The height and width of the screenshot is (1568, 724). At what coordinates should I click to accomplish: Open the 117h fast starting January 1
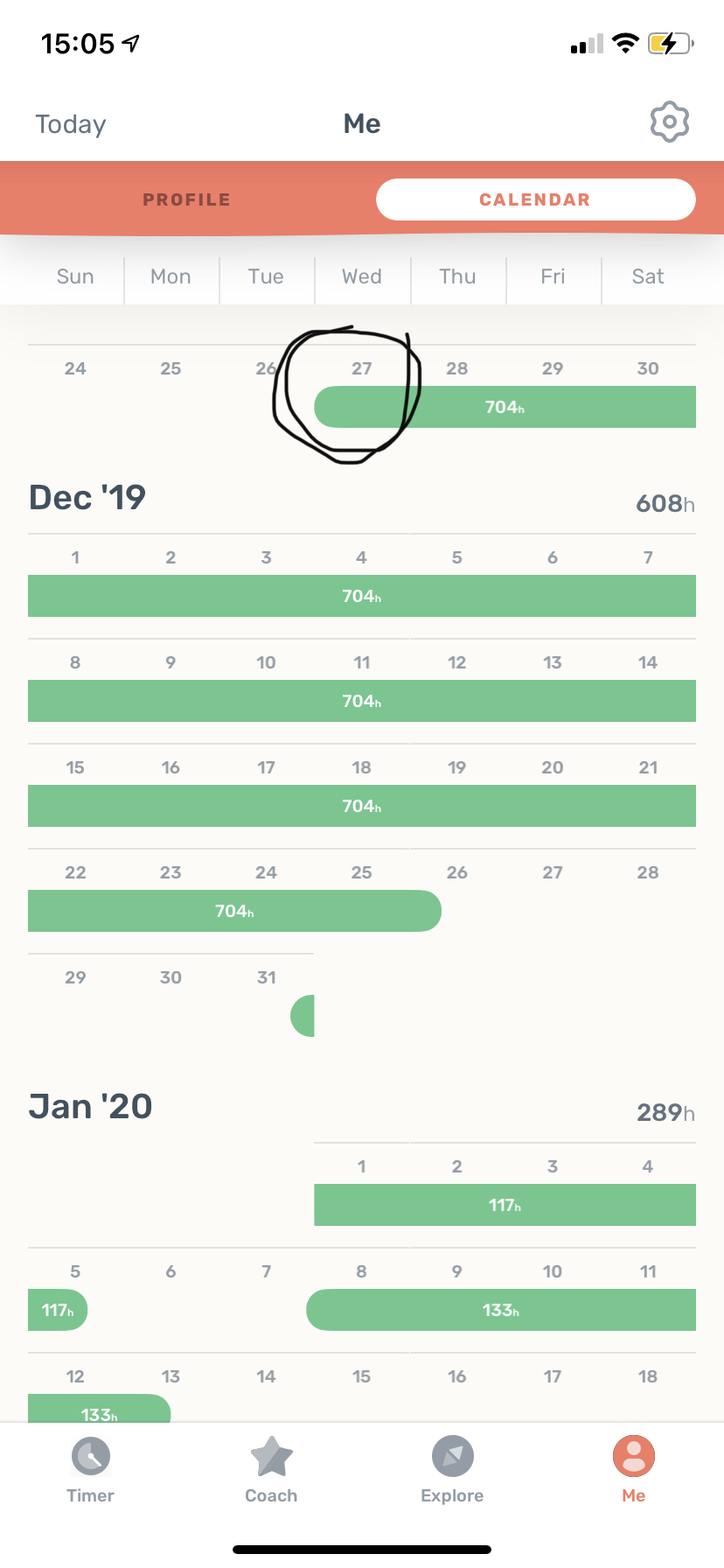point(505,1205)
